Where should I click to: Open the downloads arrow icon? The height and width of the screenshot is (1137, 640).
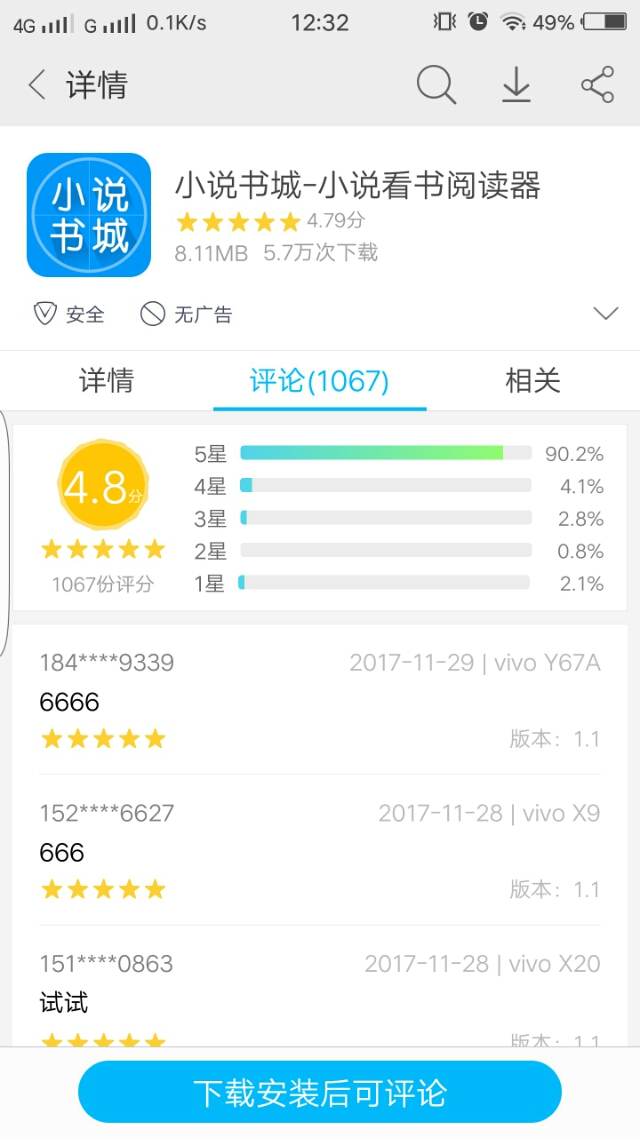click(516, 86)
